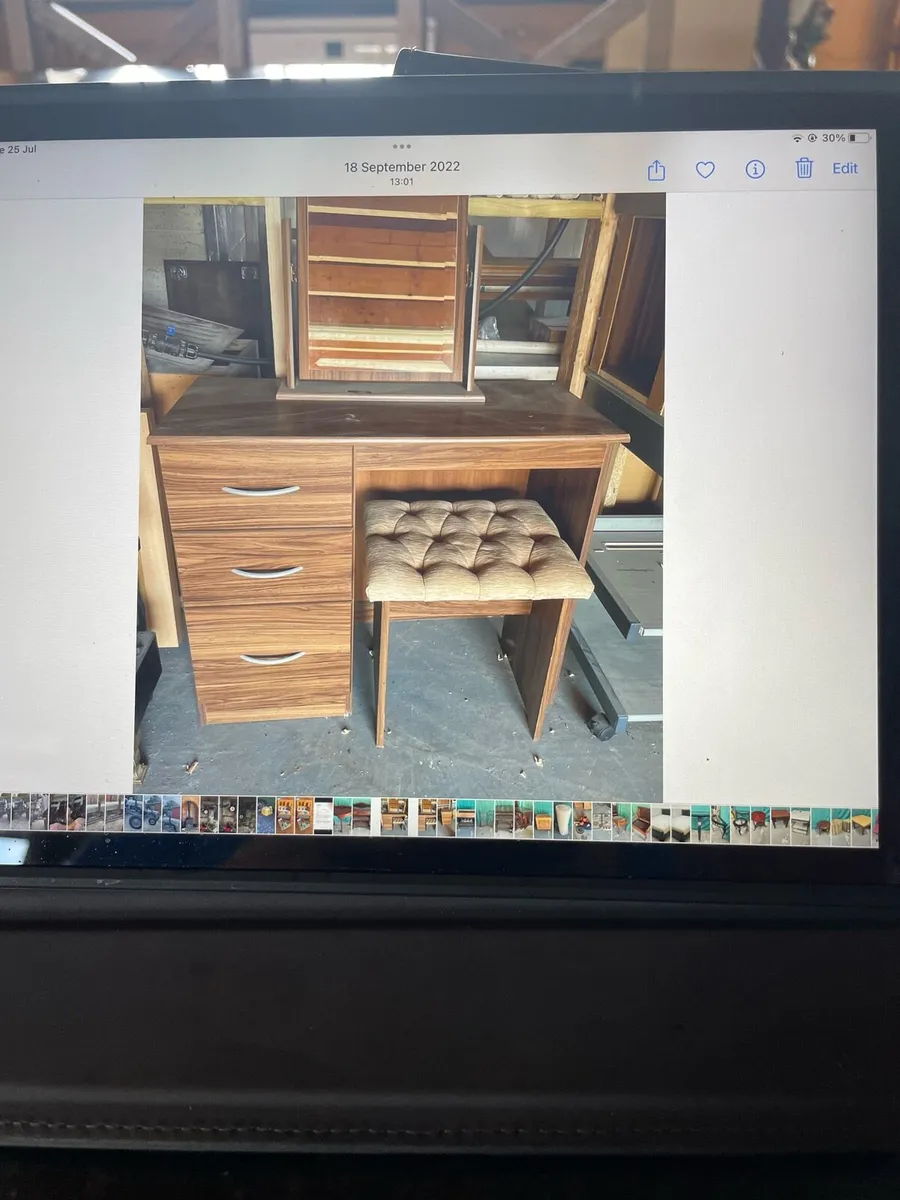Tap the Heart icon area in toolbar
Image resolution: width=900 pixels, height=1200 pixels.
point(706,170)
